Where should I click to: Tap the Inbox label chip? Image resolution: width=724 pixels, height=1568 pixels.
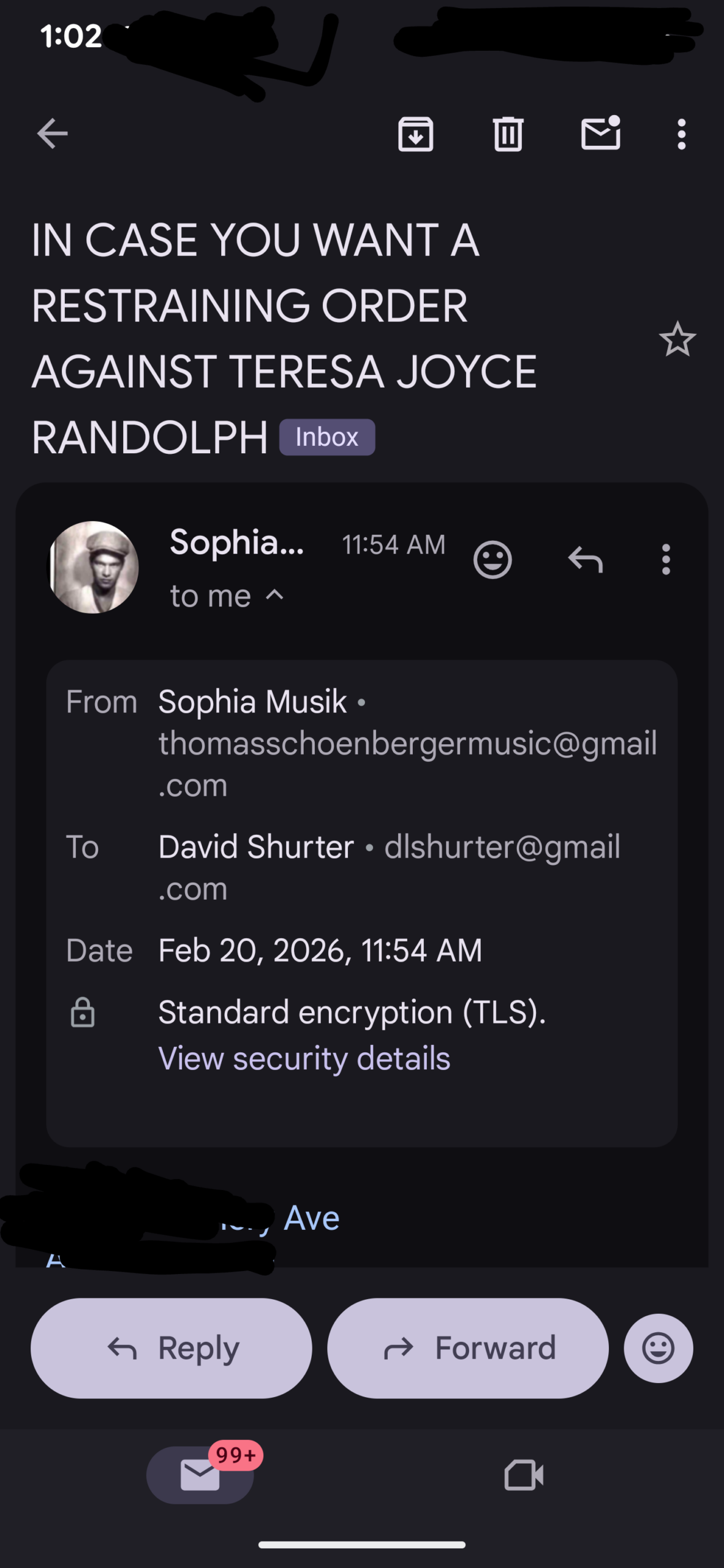[x=326, y=437]
